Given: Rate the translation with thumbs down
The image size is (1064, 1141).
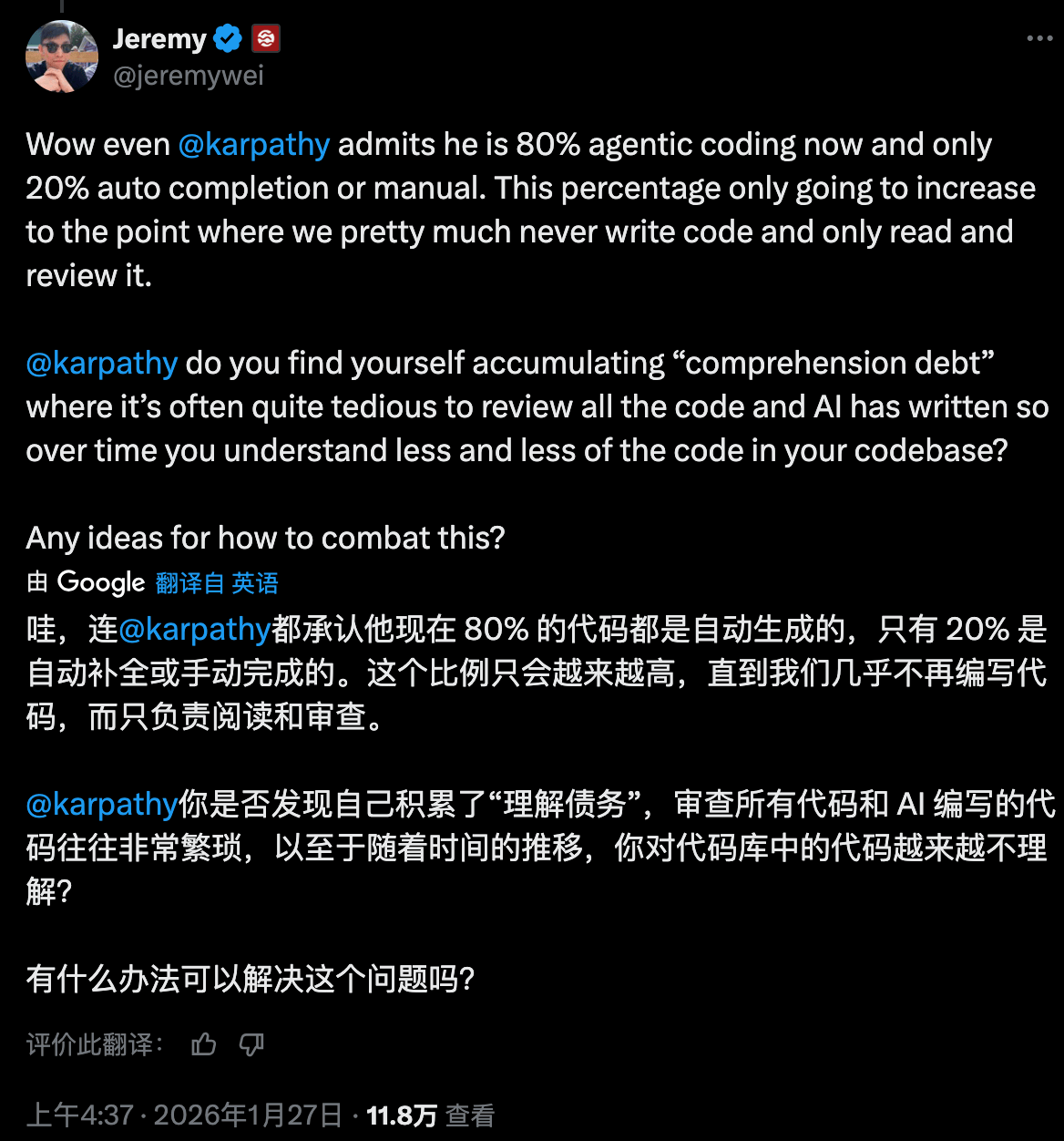Looking at the screenshot, I should click(251, 1044).
